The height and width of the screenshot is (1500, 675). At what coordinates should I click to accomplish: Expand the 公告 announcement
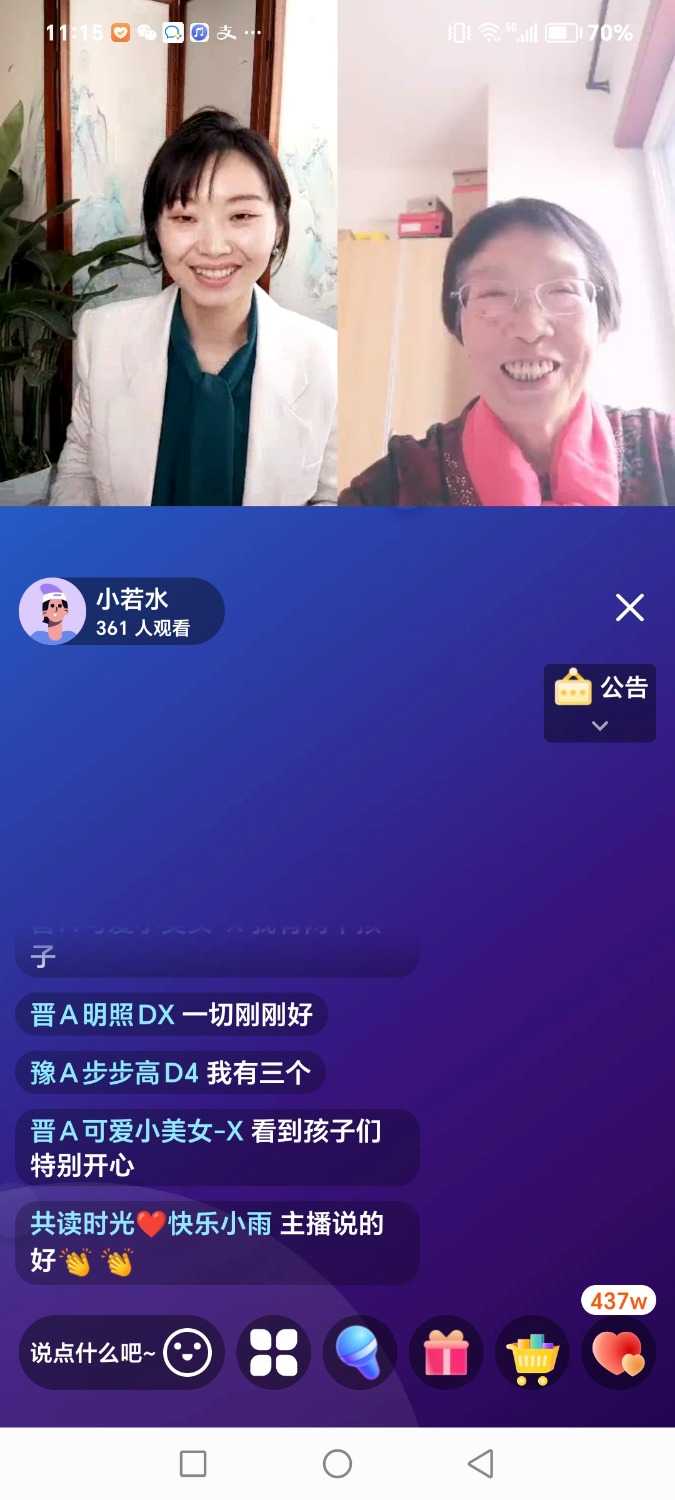click(600, 703)
